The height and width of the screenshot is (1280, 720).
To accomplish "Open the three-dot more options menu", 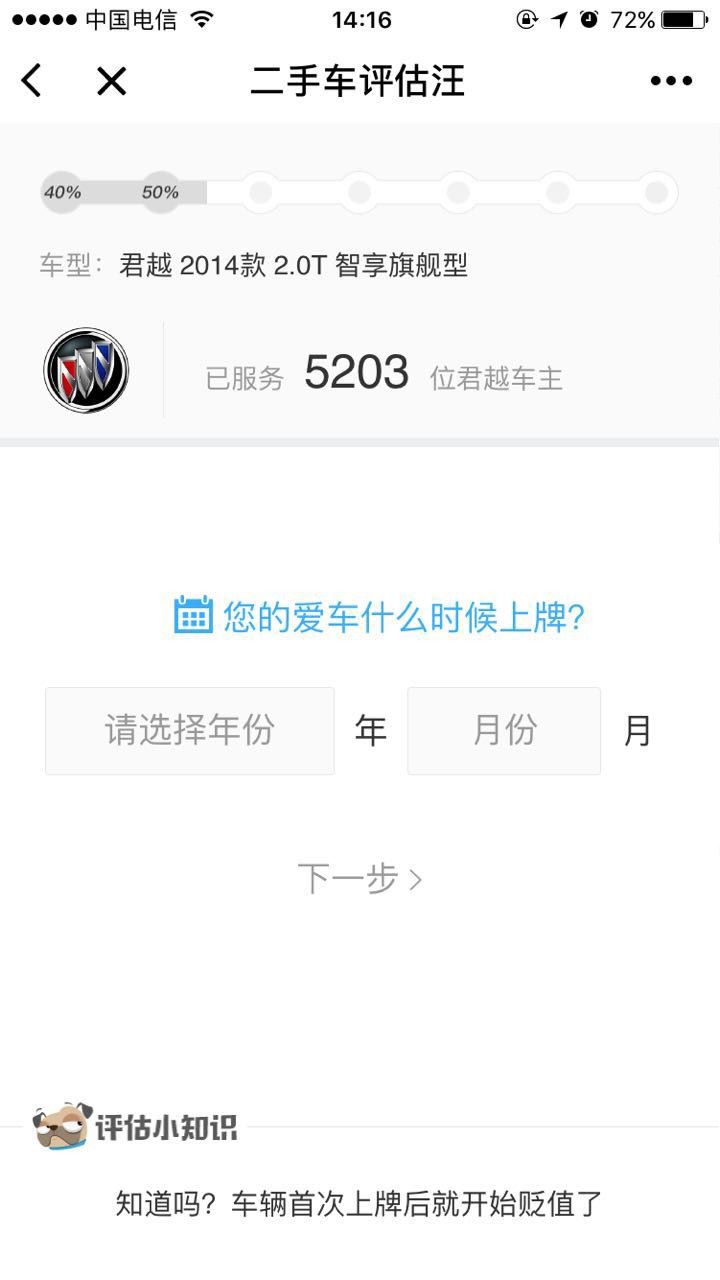I will click(670, 81).
